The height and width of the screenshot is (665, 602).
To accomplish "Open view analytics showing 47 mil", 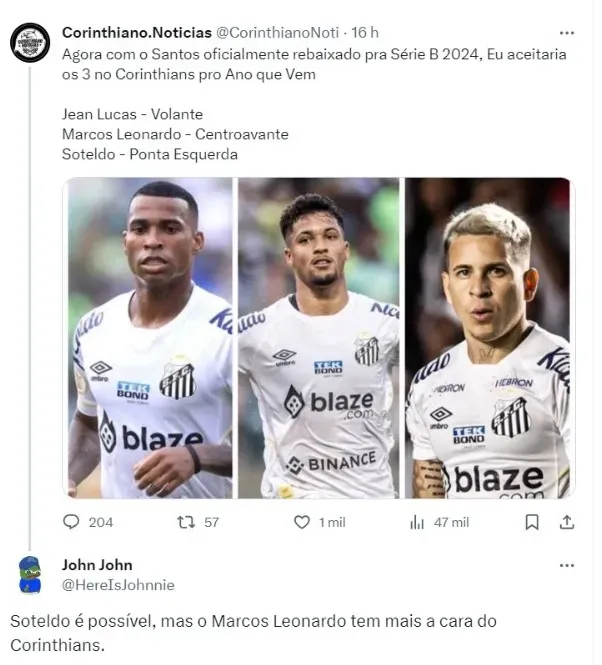I will (x=418, y=522).
